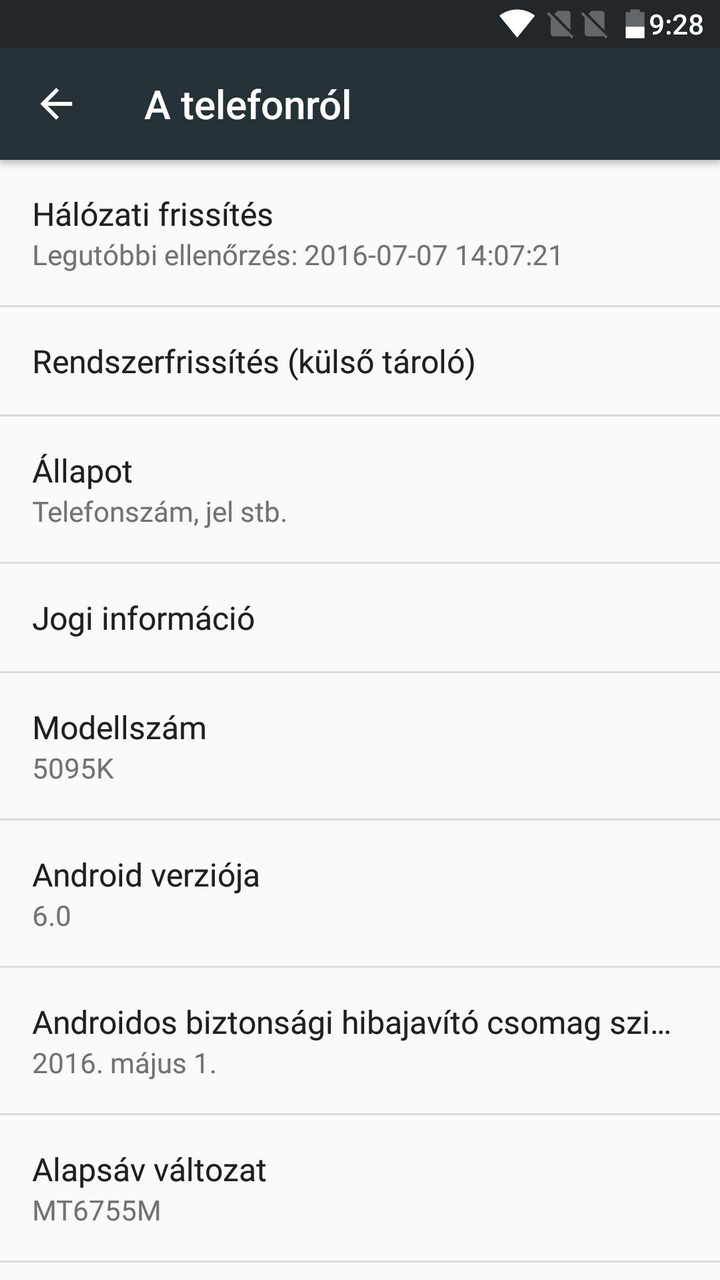Tap the Modellszám row

point(360,746)
